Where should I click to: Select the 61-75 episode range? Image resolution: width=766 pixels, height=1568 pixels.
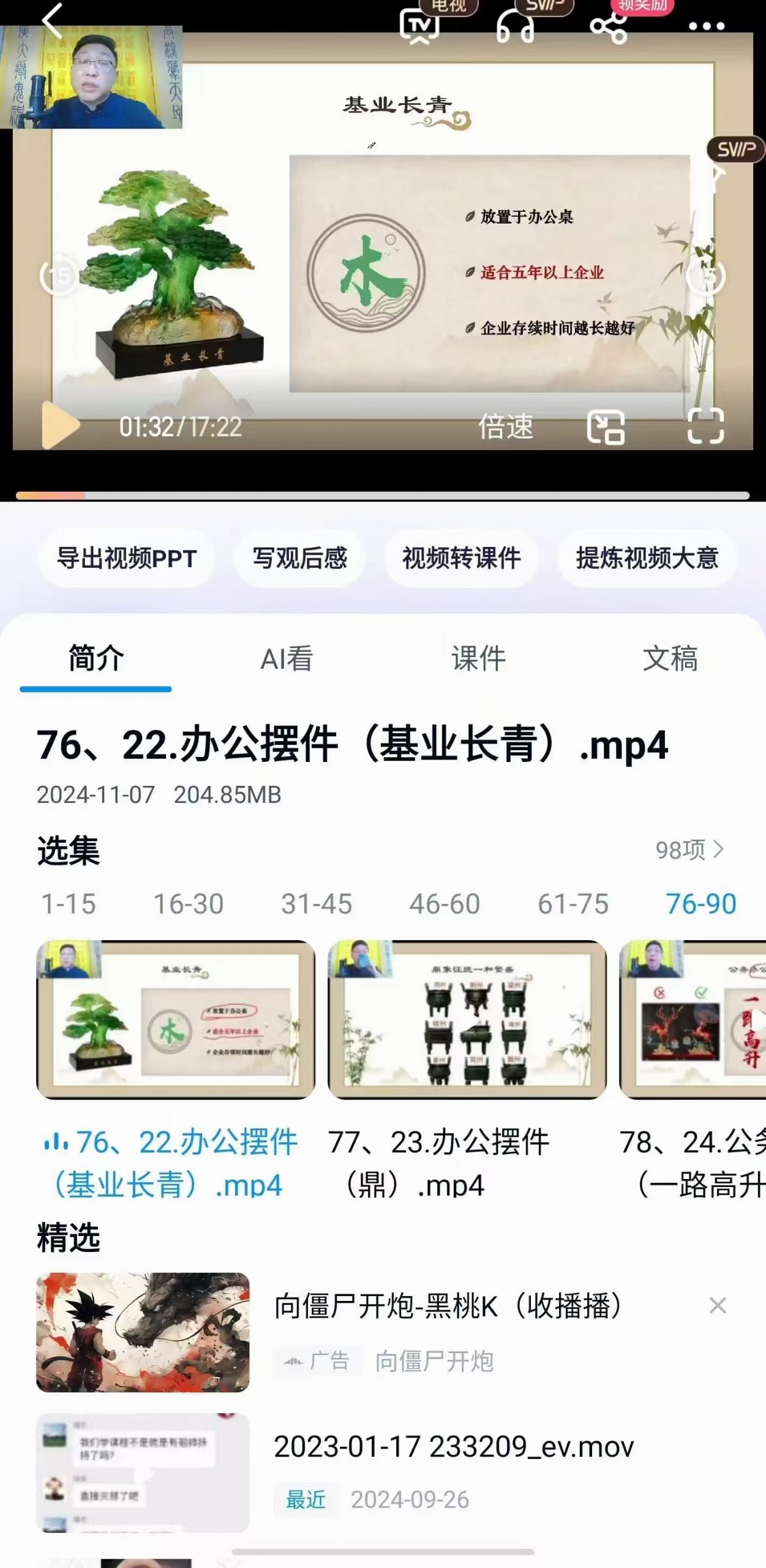(x=573, y=904)
